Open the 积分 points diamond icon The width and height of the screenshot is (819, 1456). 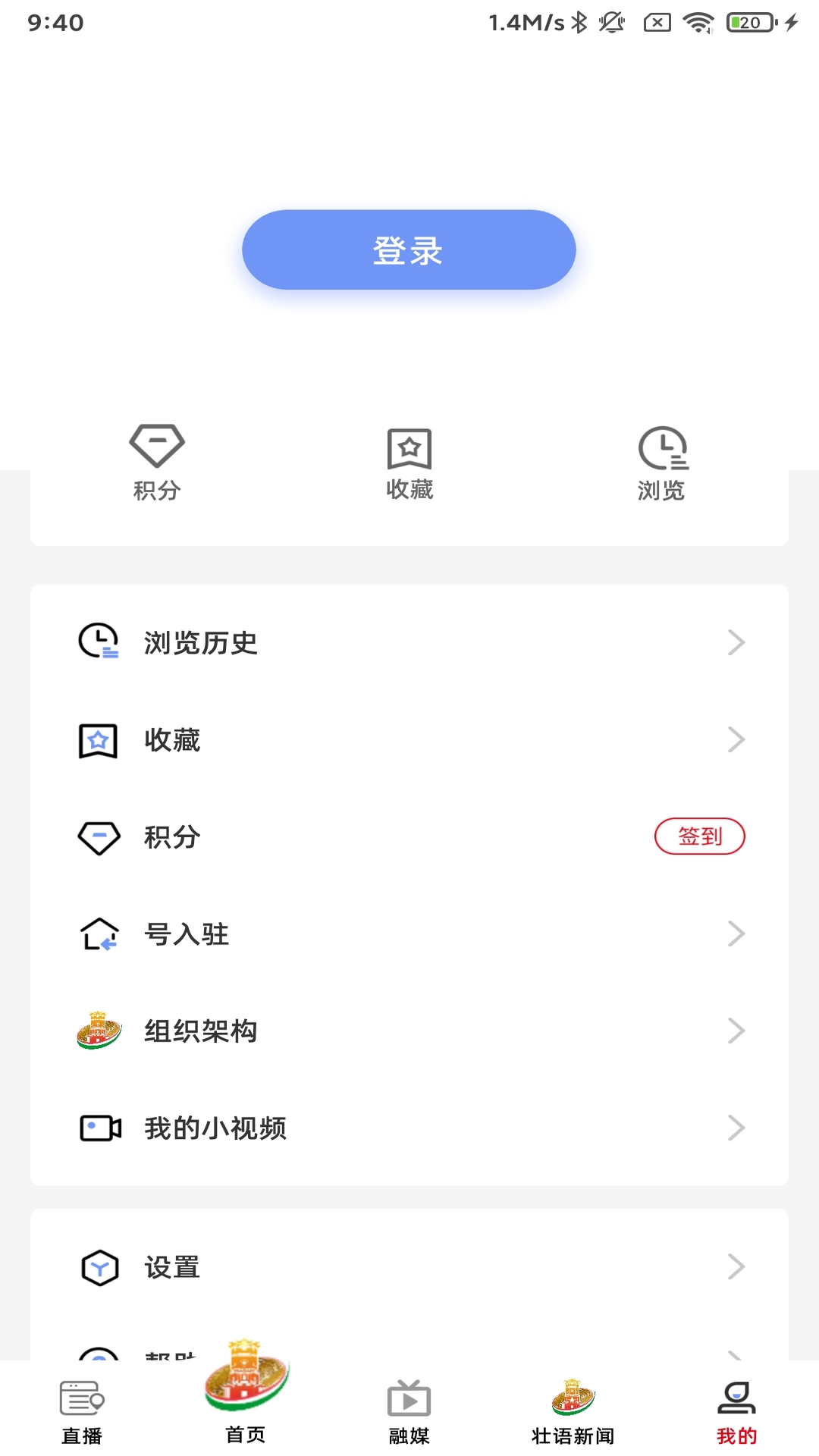point(157,448)
